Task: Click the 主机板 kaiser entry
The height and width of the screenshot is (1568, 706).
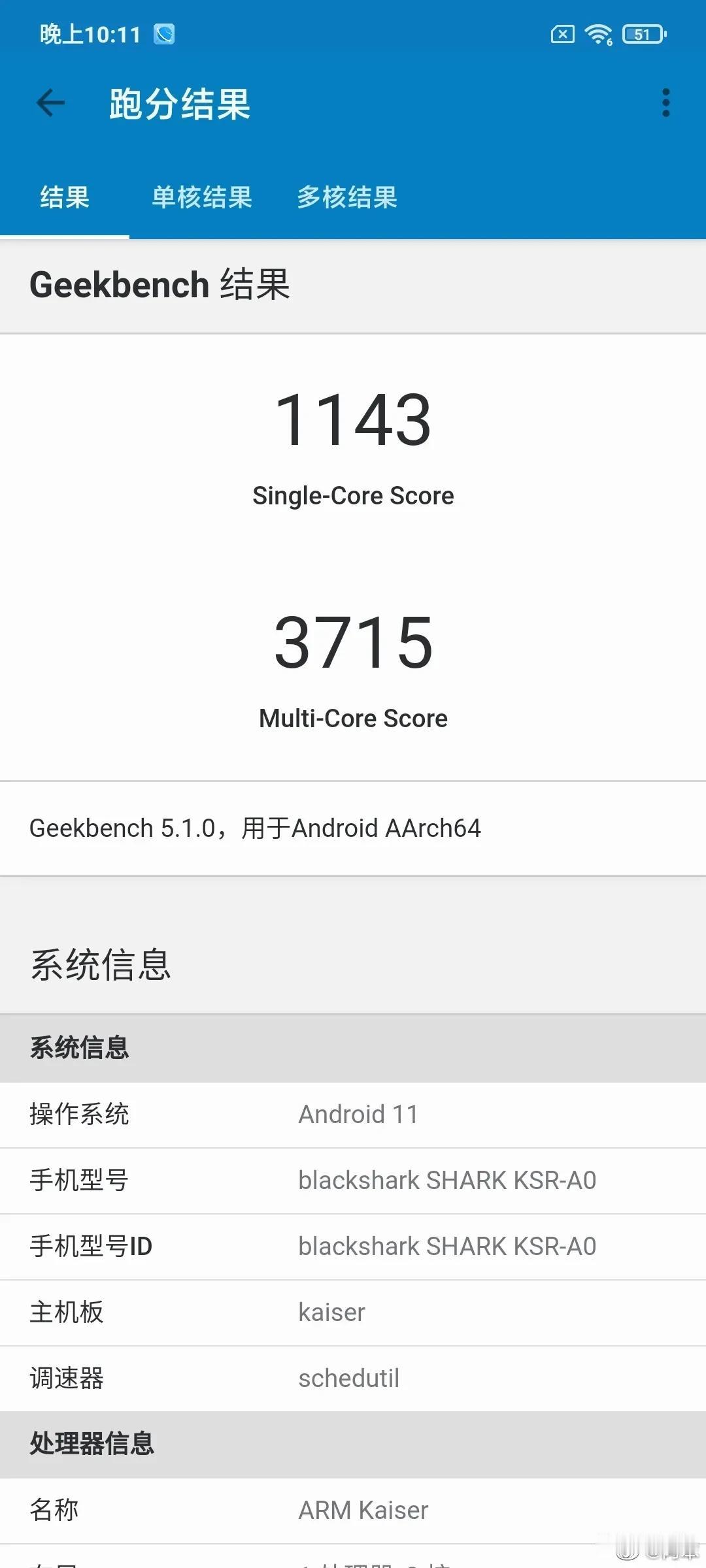Action: coord(353,1312)
